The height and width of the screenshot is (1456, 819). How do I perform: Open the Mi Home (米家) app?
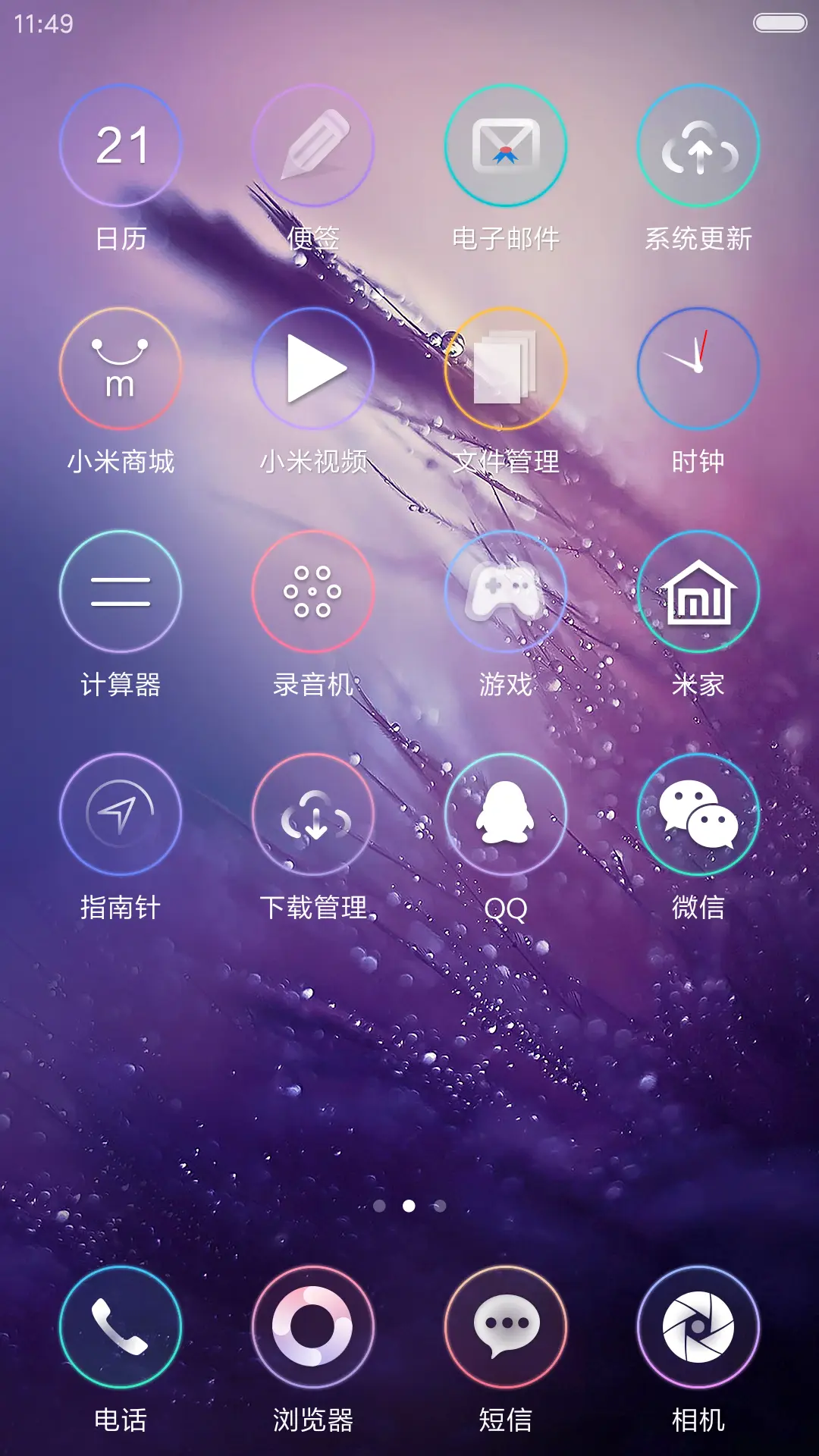click(698, 593)
